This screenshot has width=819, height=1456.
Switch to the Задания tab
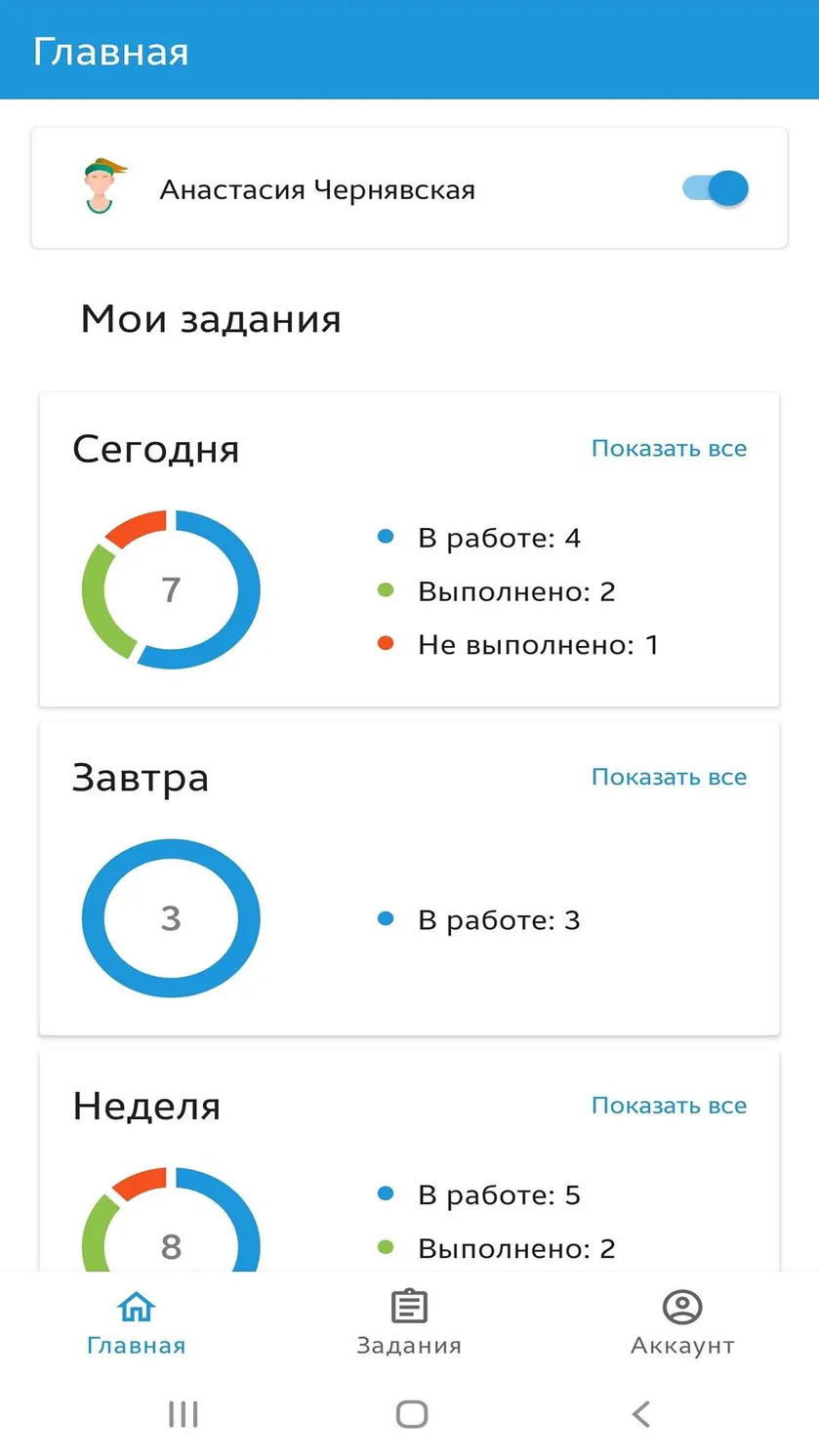(x=409, y=1323)
